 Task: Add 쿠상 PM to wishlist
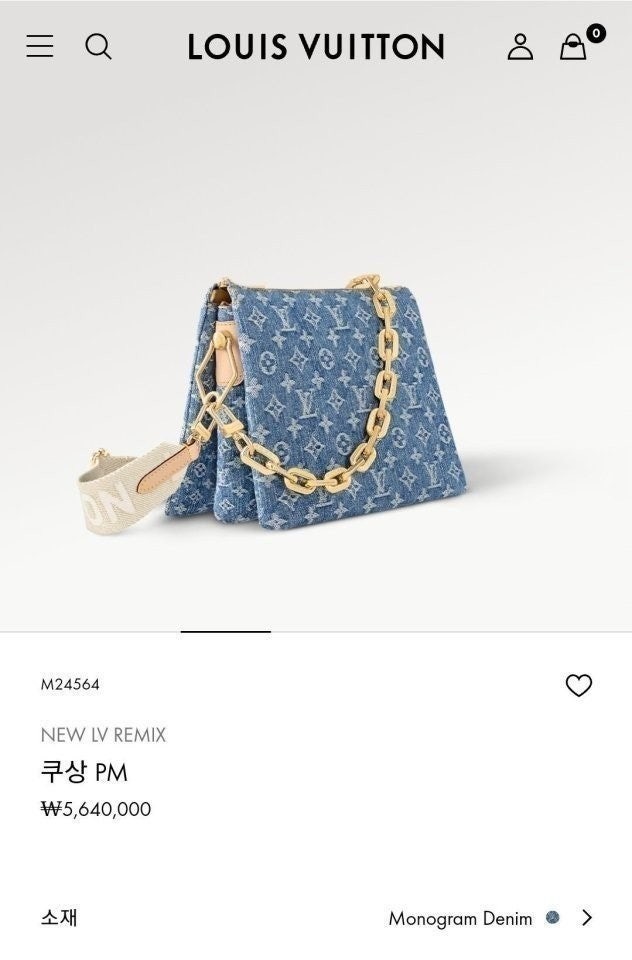pos(579,685)
